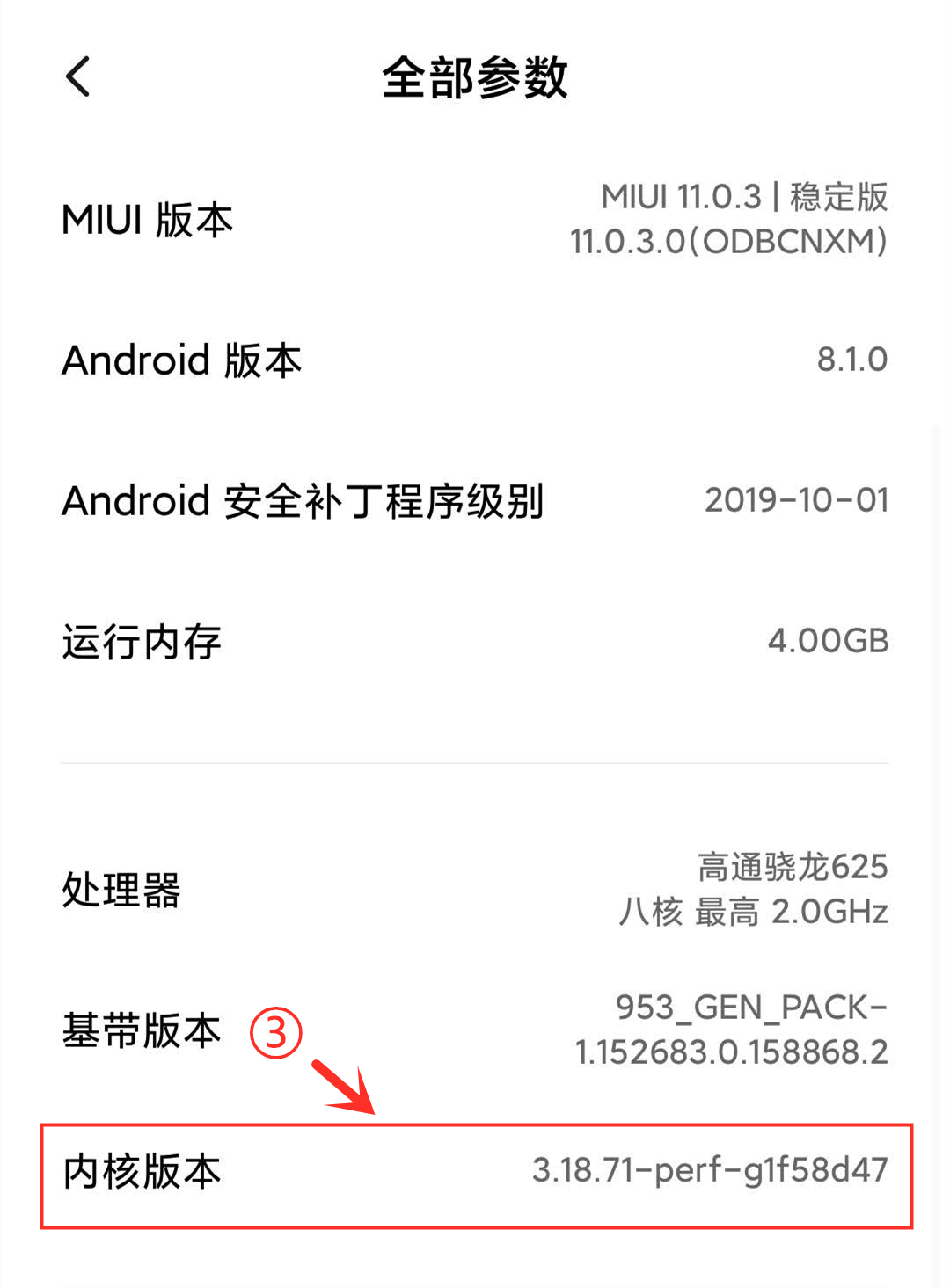Click the back arrow icon

point(77,77)
